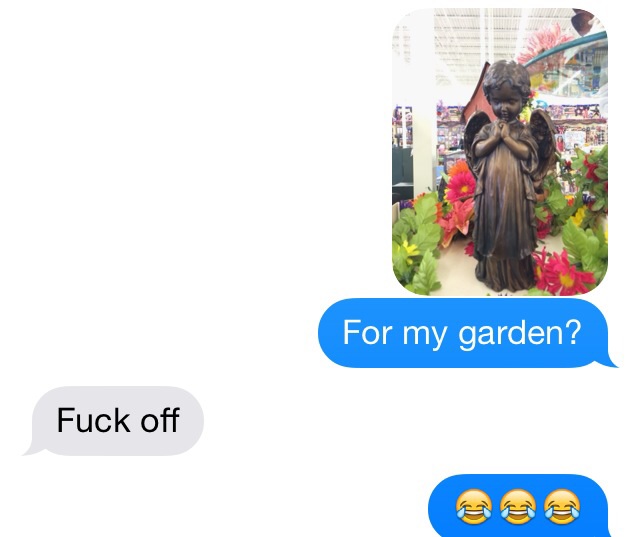Open the angel statue photo attachment
The height and width of the screenshot is (537, 640).
(499, 152)
